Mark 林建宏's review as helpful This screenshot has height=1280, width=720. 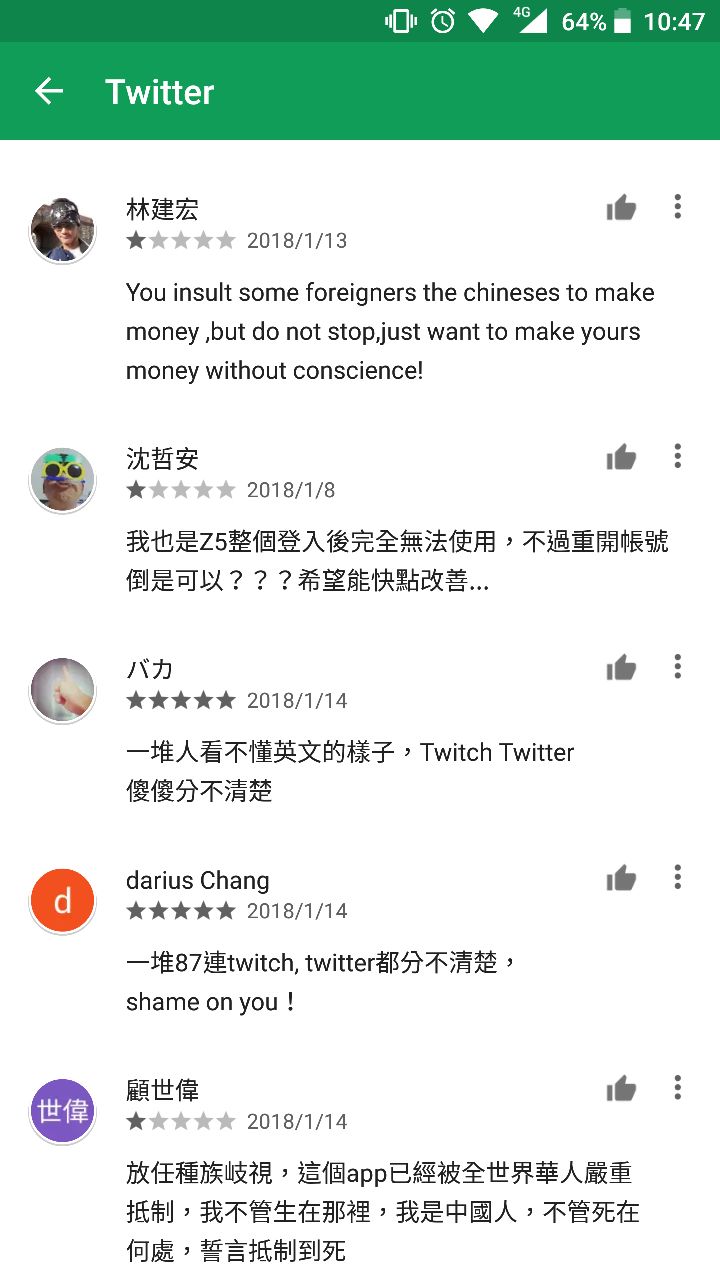tap(621, 208)
